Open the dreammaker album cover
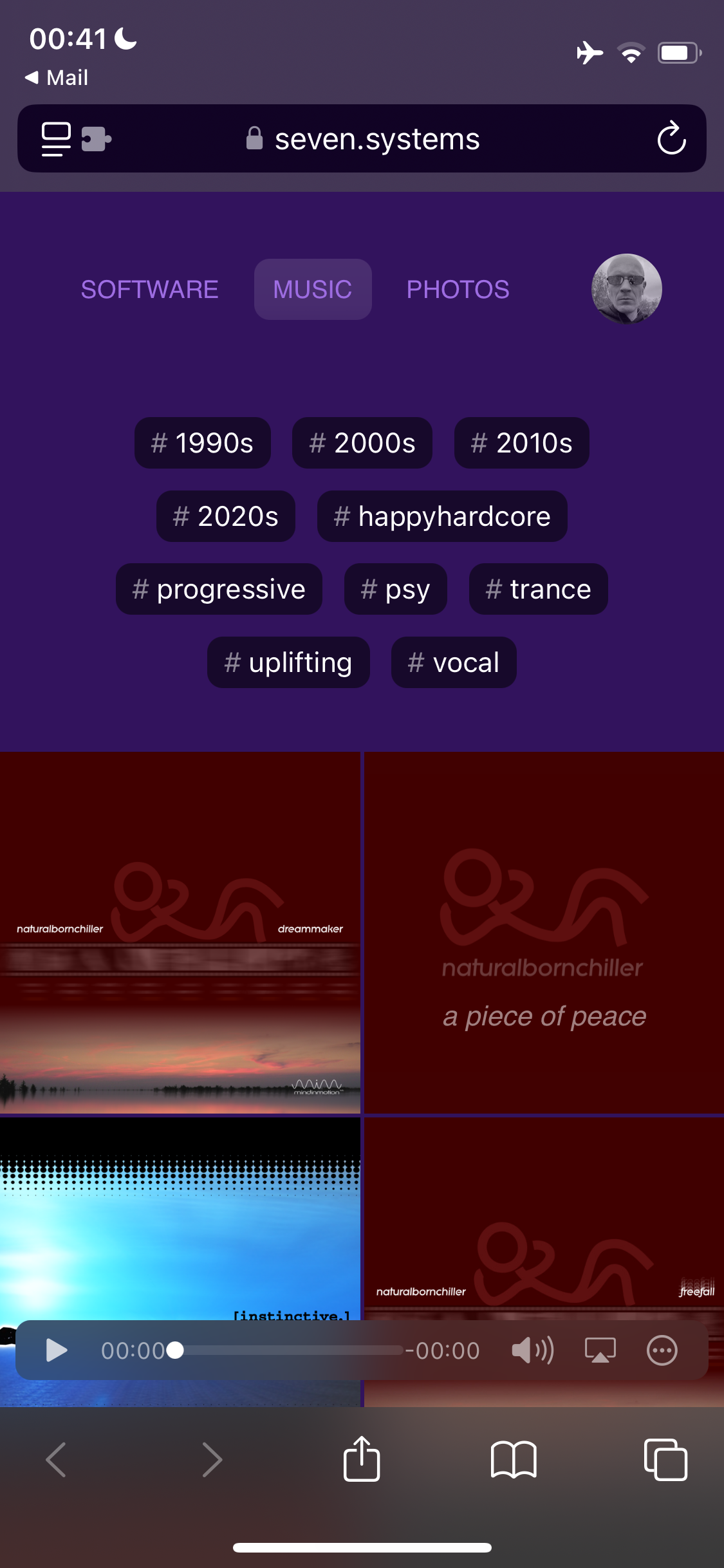This screenshot has width=724, height=1568. pos(180,932)
